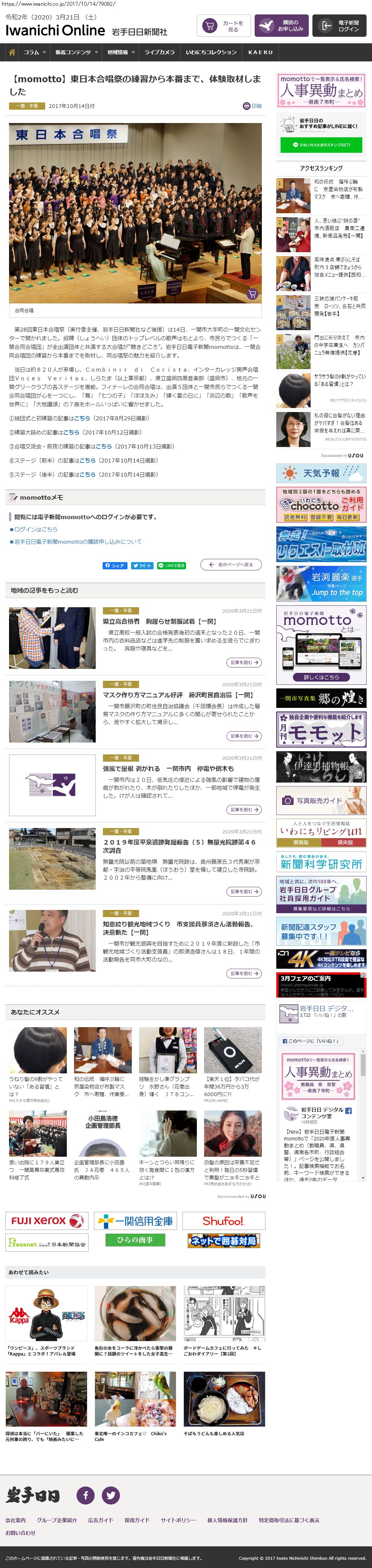Read more of 県立高合格者 制服試着 article
Screen dimensions: 372x1568
click(243, 662)
